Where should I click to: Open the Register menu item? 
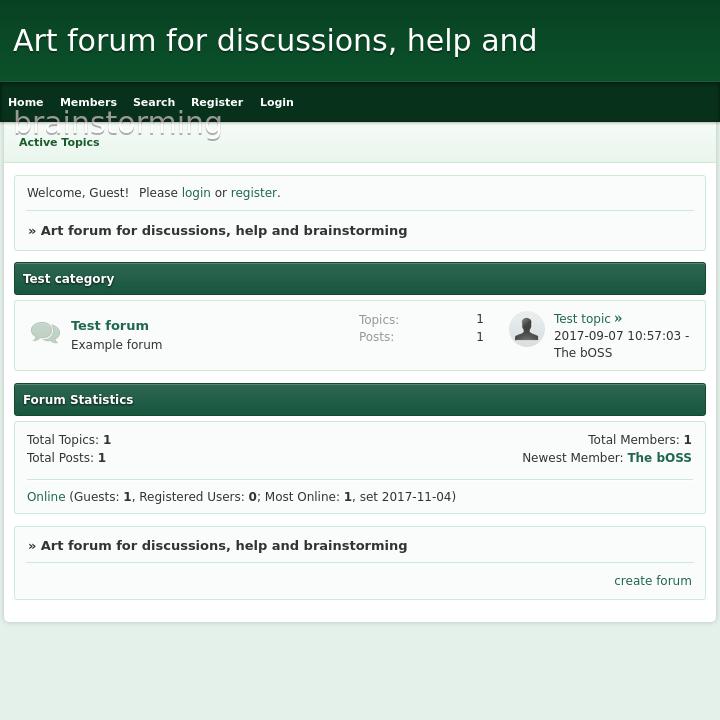point(217,102)
